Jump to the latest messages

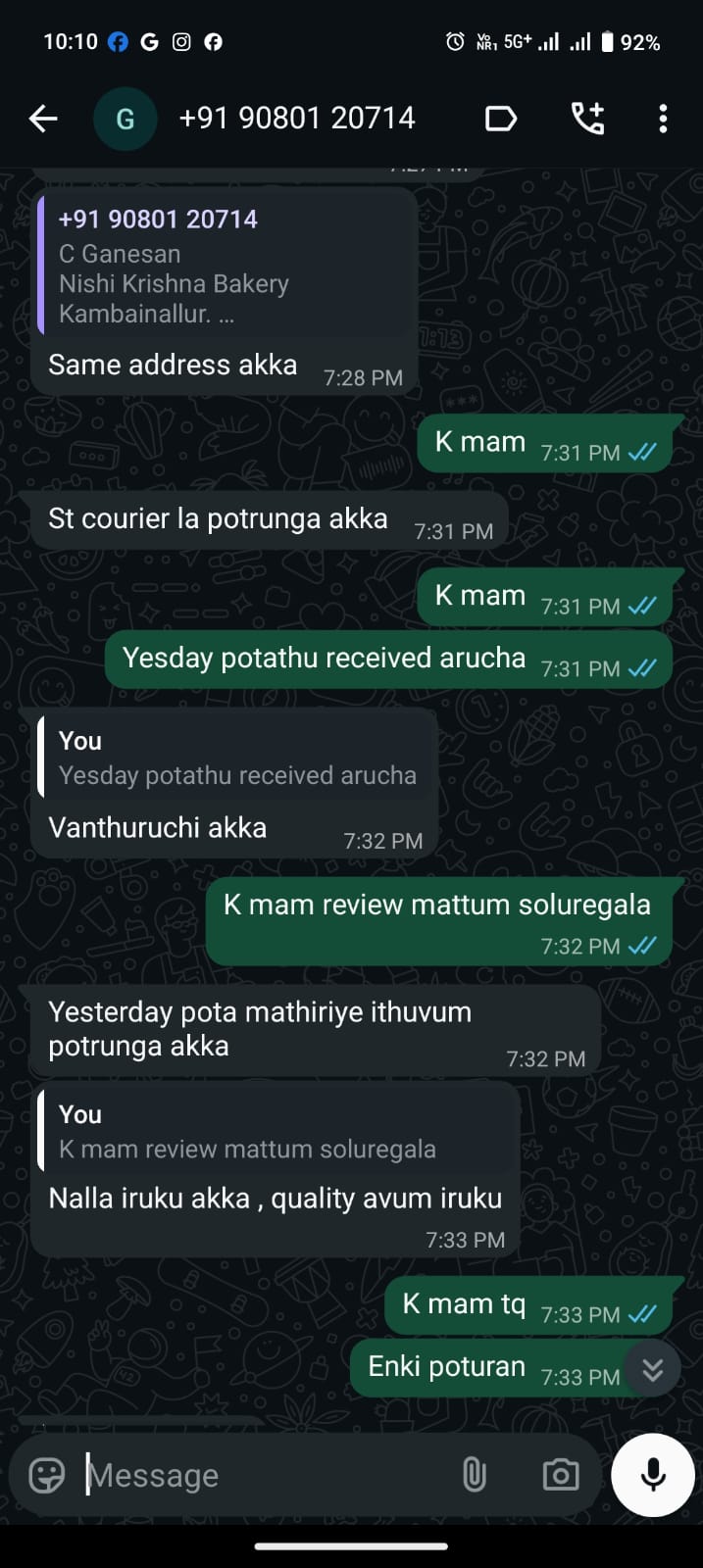coord(653,1369)
